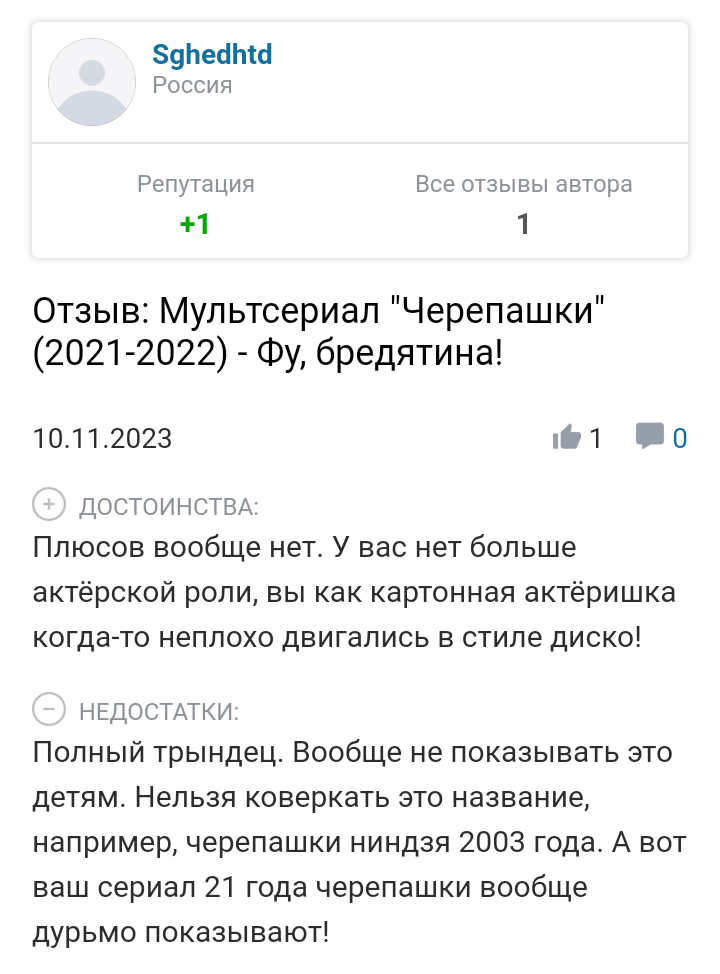Click the thumbs-up like icon on the review
The height and width of the screenshot is (974, 720).
567,437
